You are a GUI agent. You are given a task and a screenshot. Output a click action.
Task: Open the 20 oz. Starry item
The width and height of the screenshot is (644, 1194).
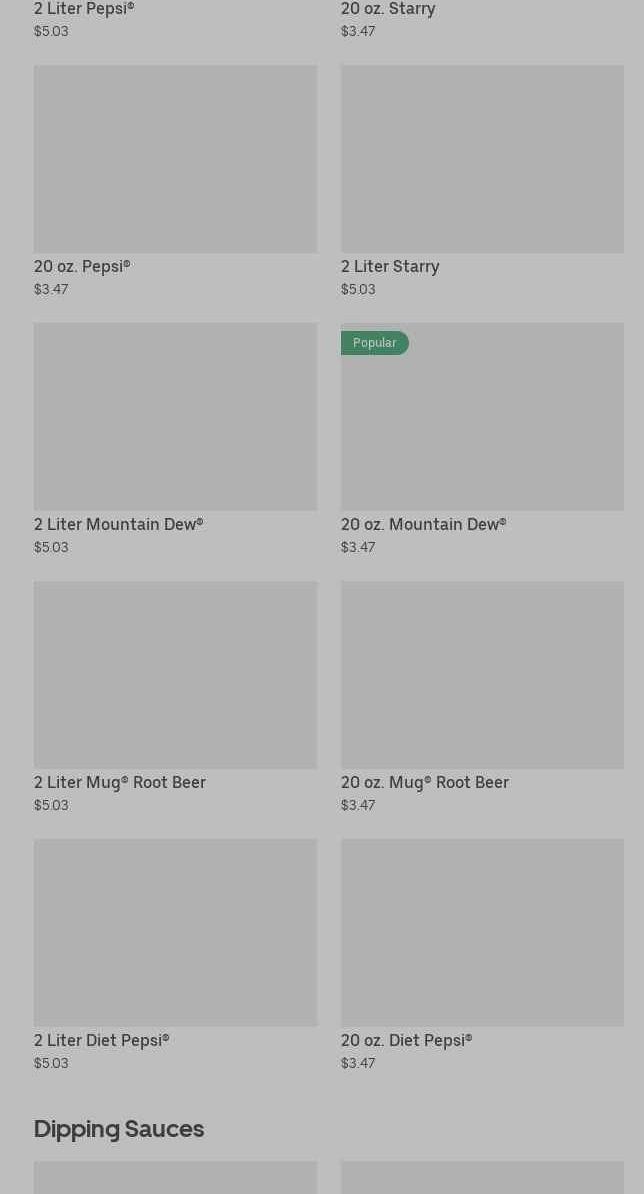click(x=388, y=10)
